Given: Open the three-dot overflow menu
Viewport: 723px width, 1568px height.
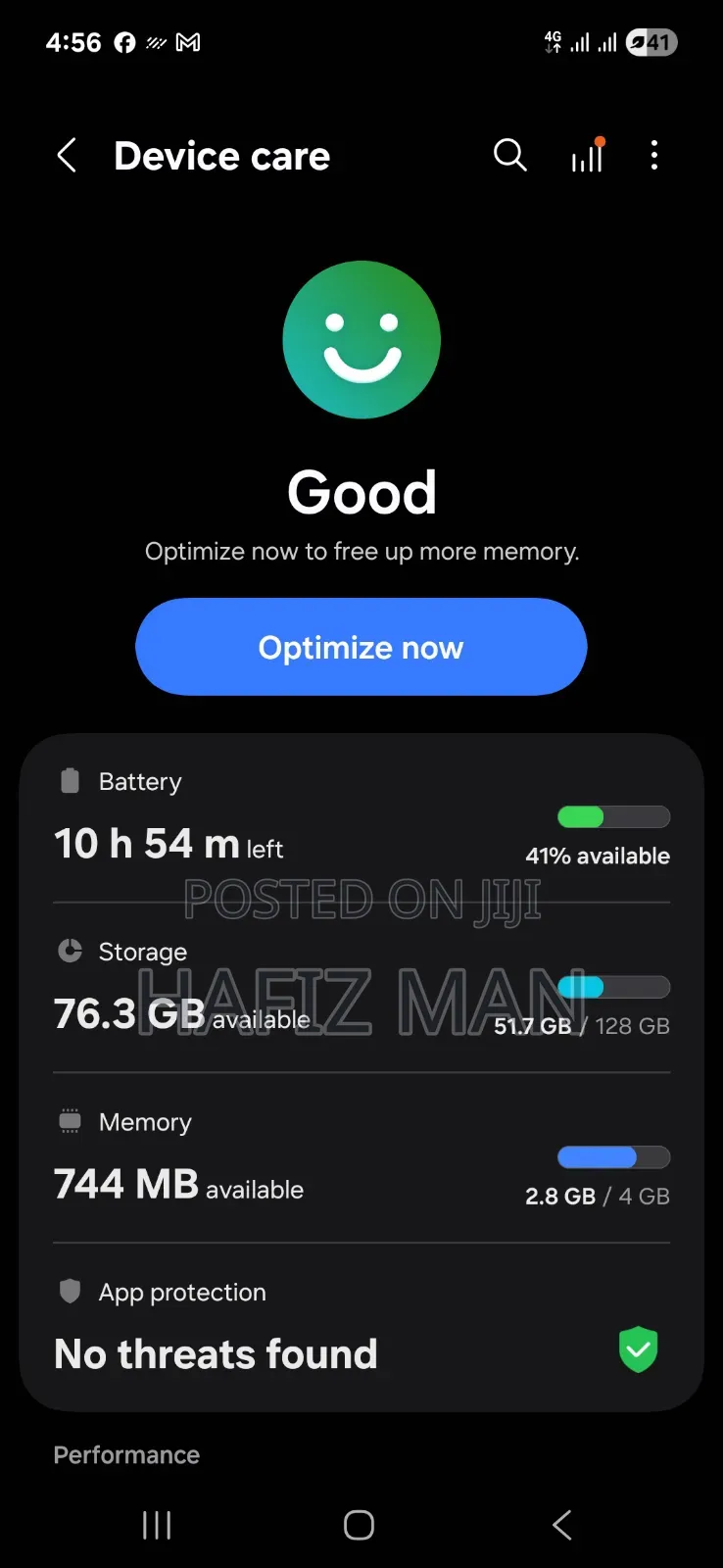Looking at the screenshot, I should (654, 156).
